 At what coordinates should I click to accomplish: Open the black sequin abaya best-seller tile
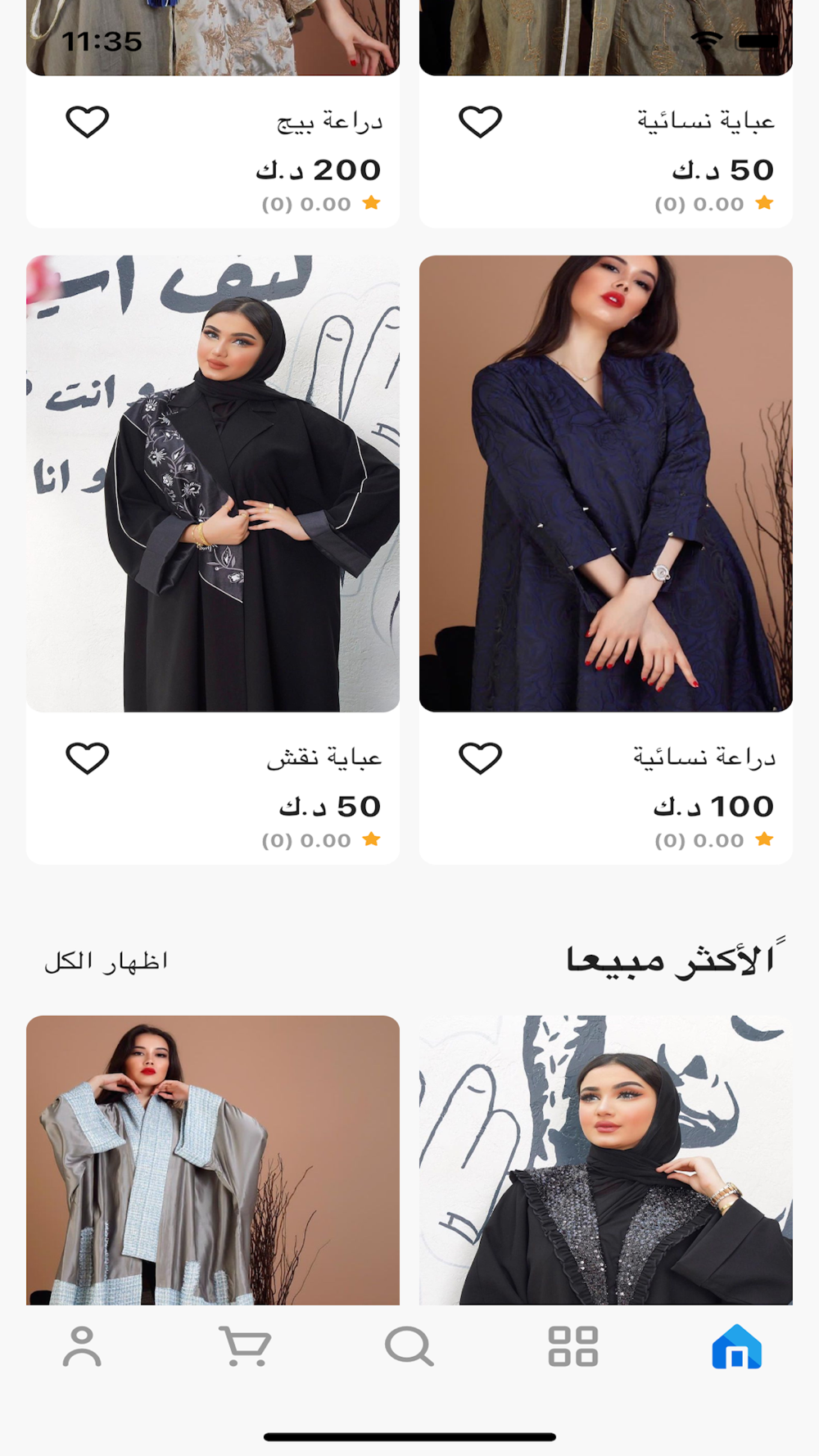(606, 1159)
